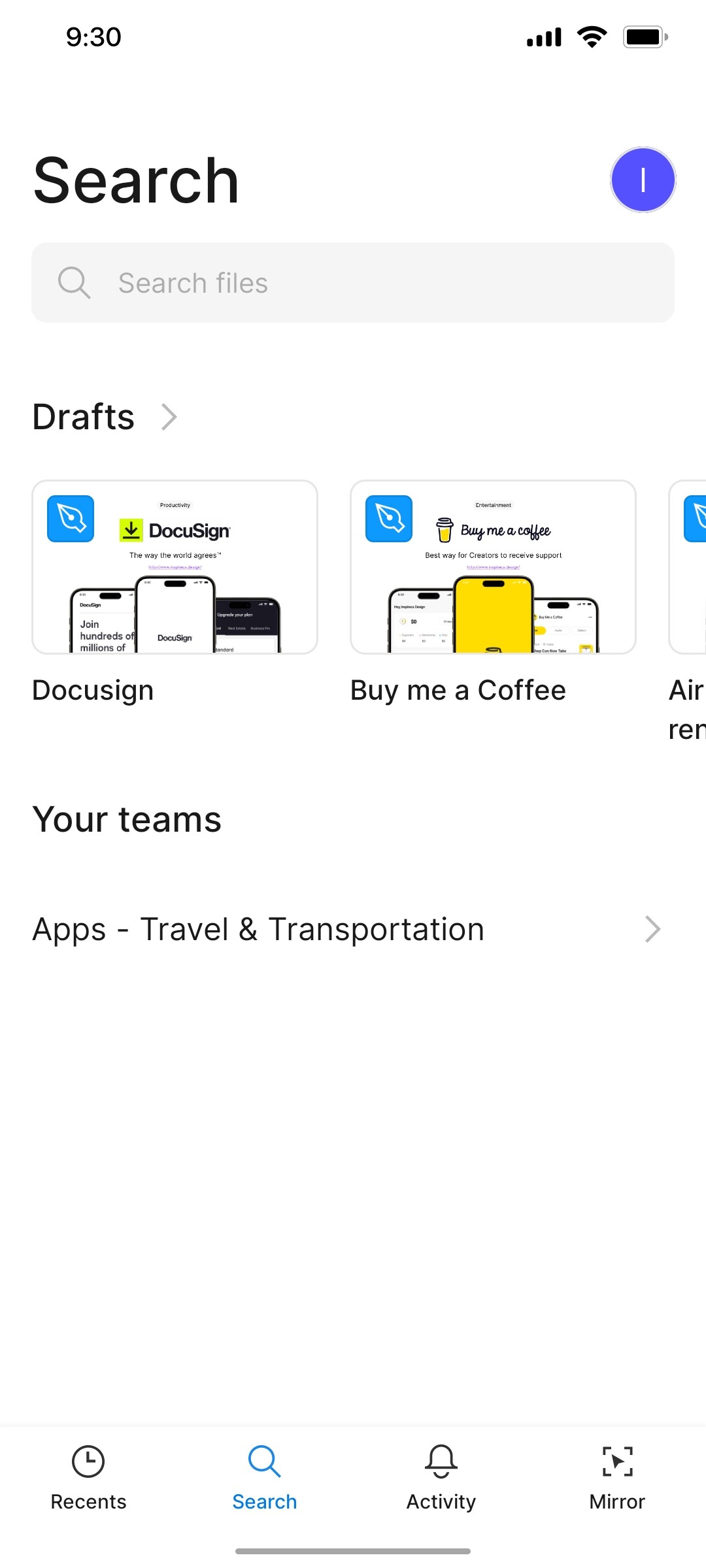Select the Apps - Travel & Transportation team
This screenshot has height=1568, width=706.
tap(258, 928)
